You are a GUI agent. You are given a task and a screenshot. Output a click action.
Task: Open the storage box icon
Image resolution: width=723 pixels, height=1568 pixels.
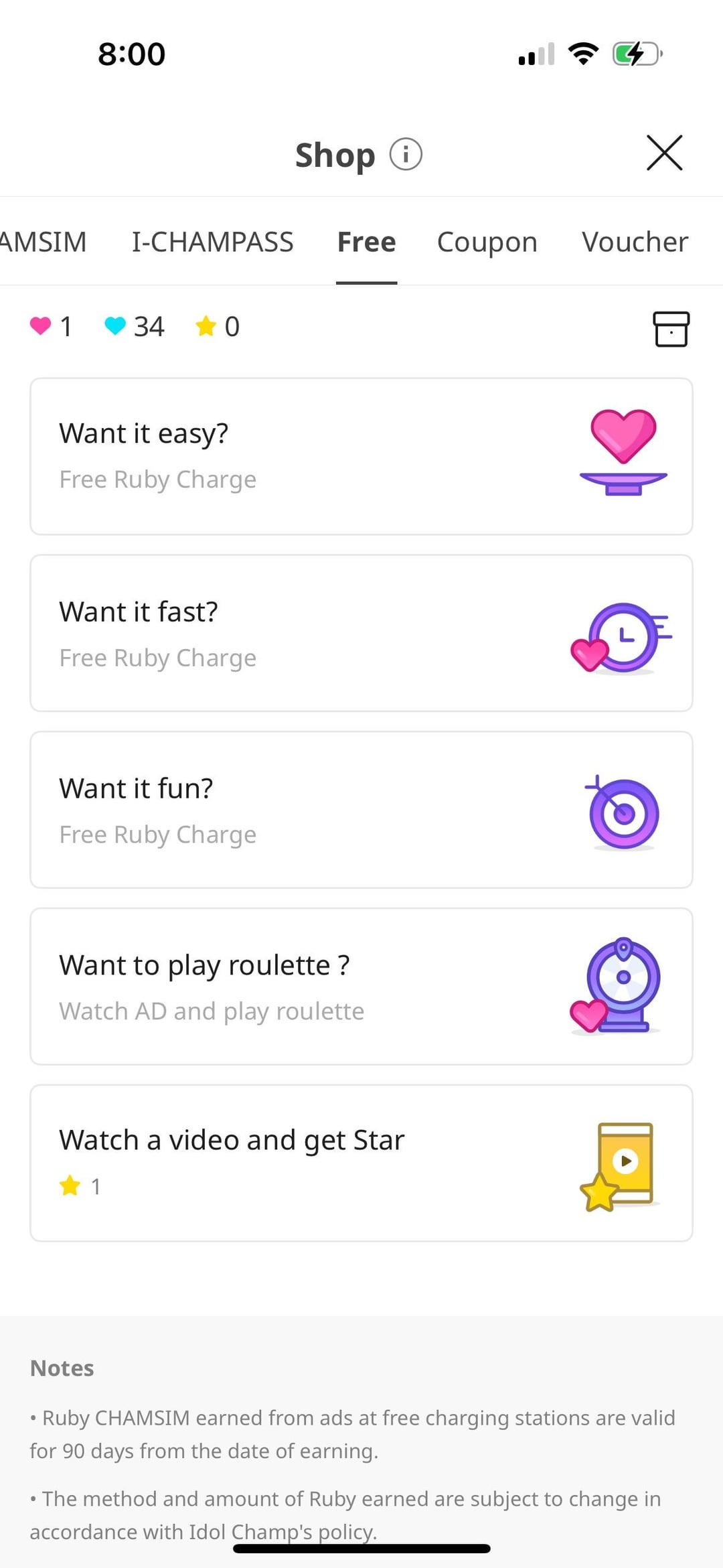671,329
